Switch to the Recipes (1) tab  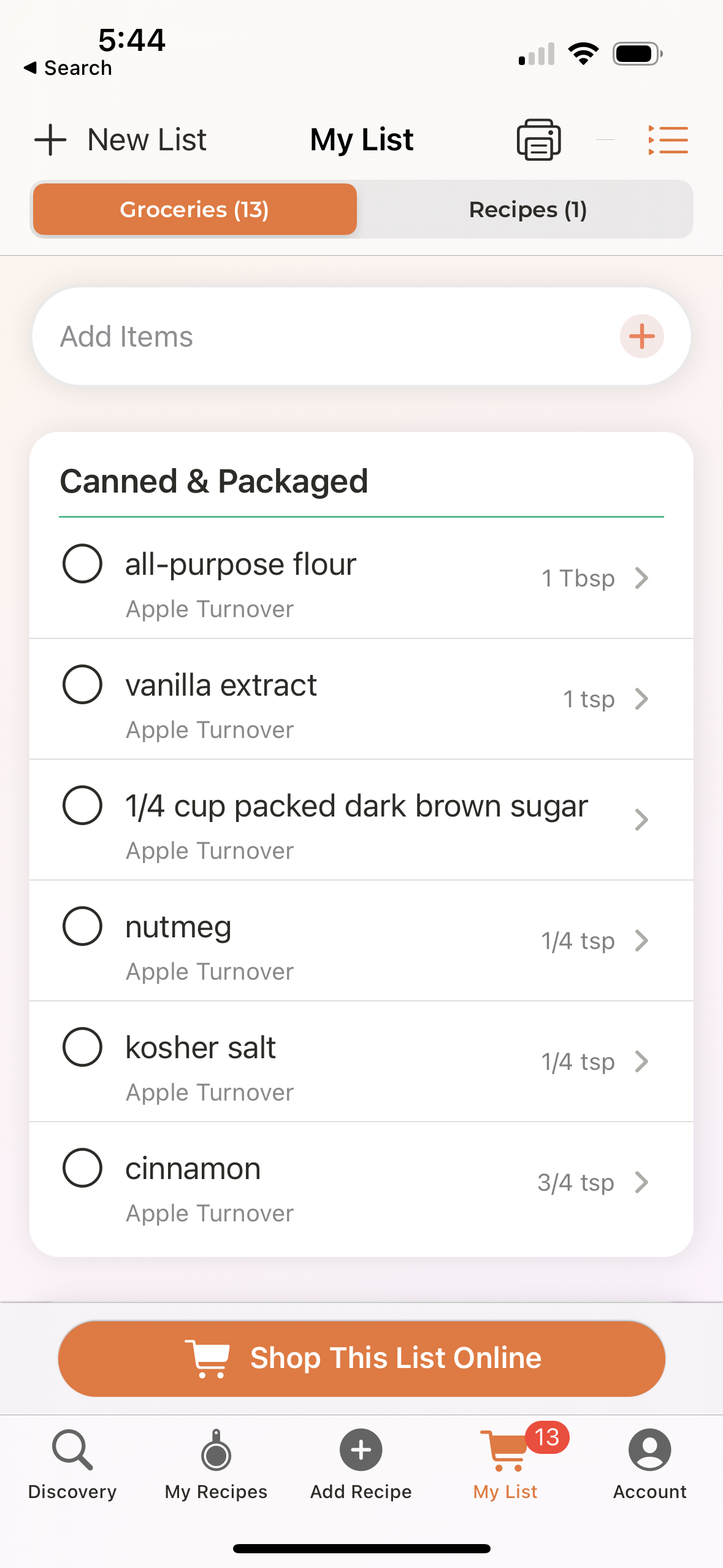[x=527, y=209]
